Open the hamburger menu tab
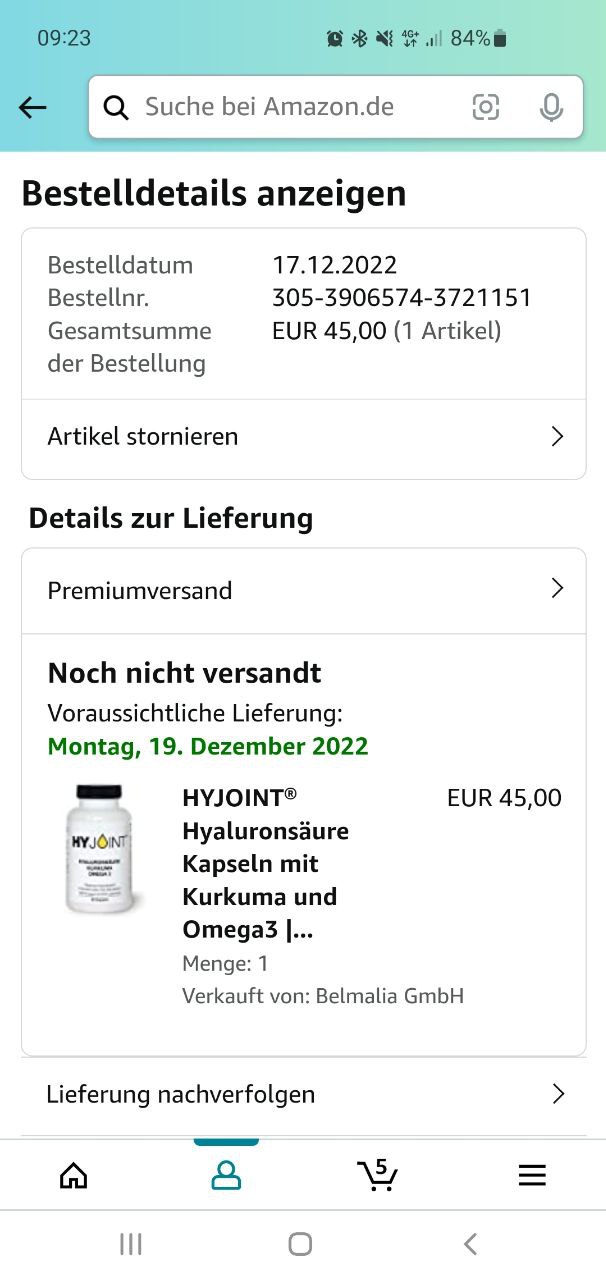This screenshot has width=606, height=1280. 532,1176
